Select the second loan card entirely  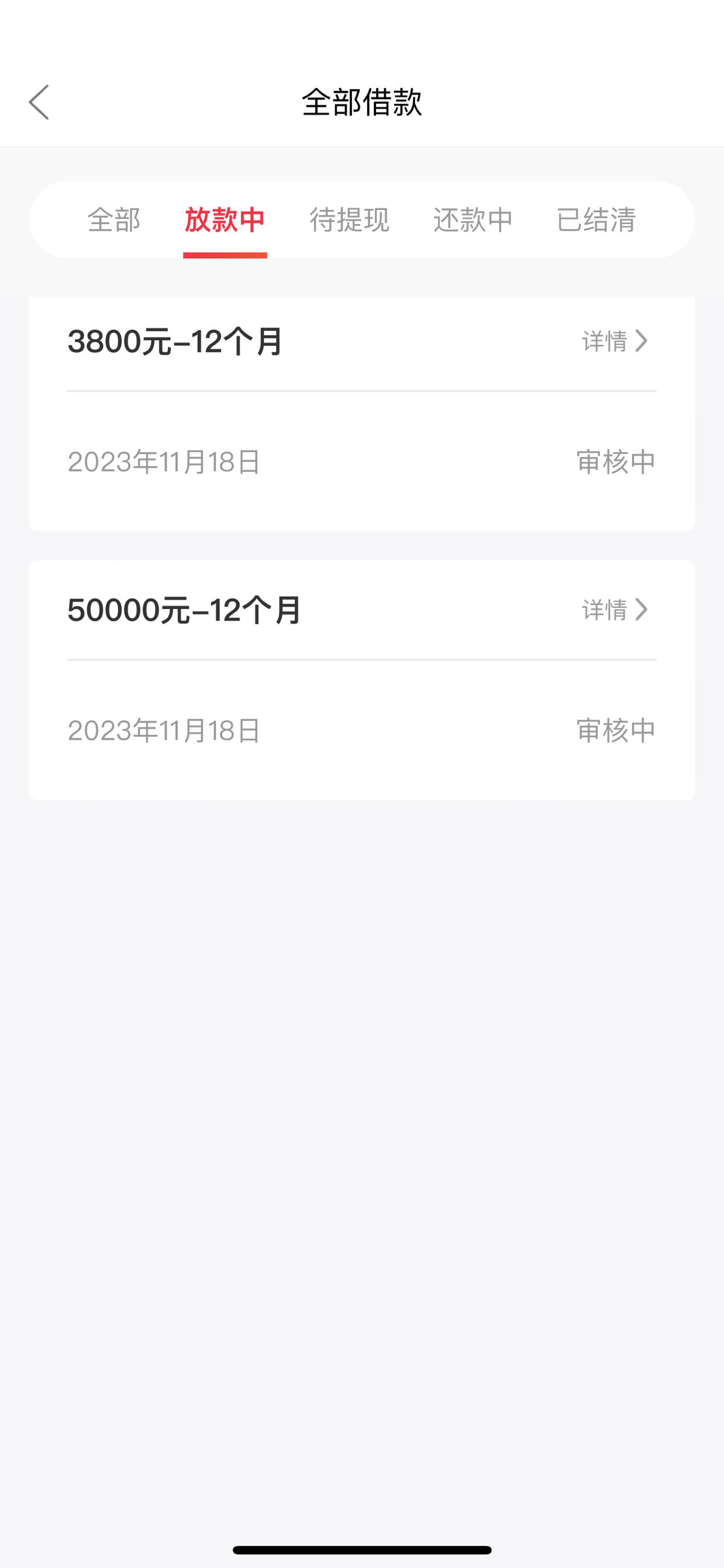(361, 681)
